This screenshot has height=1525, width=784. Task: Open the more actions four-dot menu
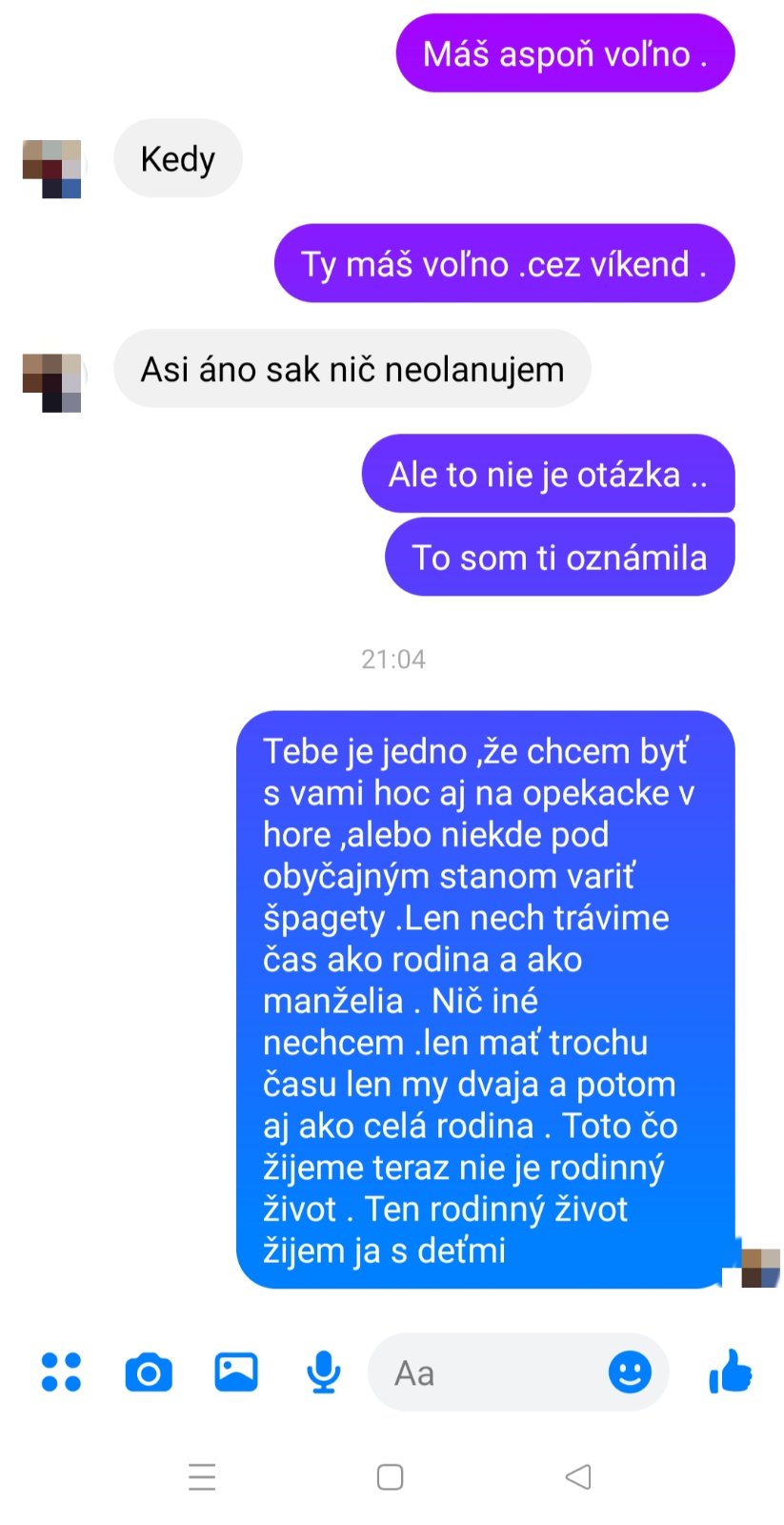tap(61, 1372)
